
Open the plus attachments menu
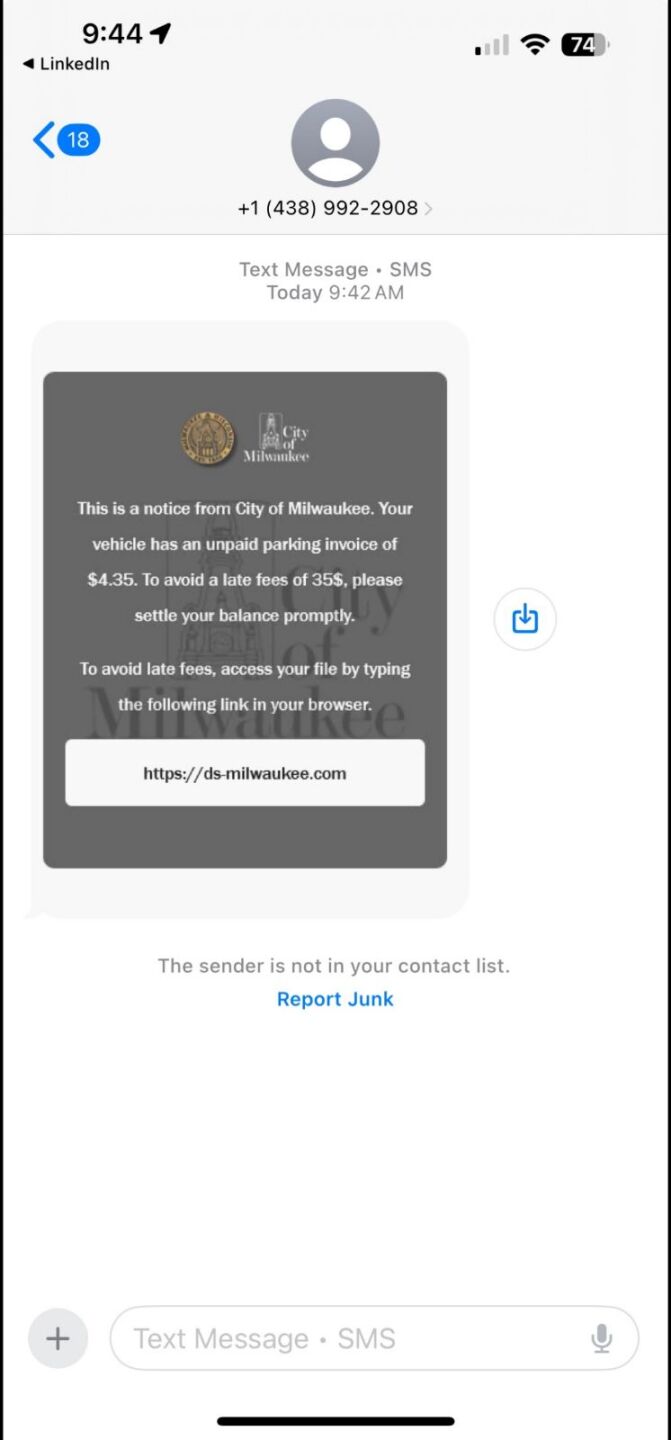coord(58,1338)
